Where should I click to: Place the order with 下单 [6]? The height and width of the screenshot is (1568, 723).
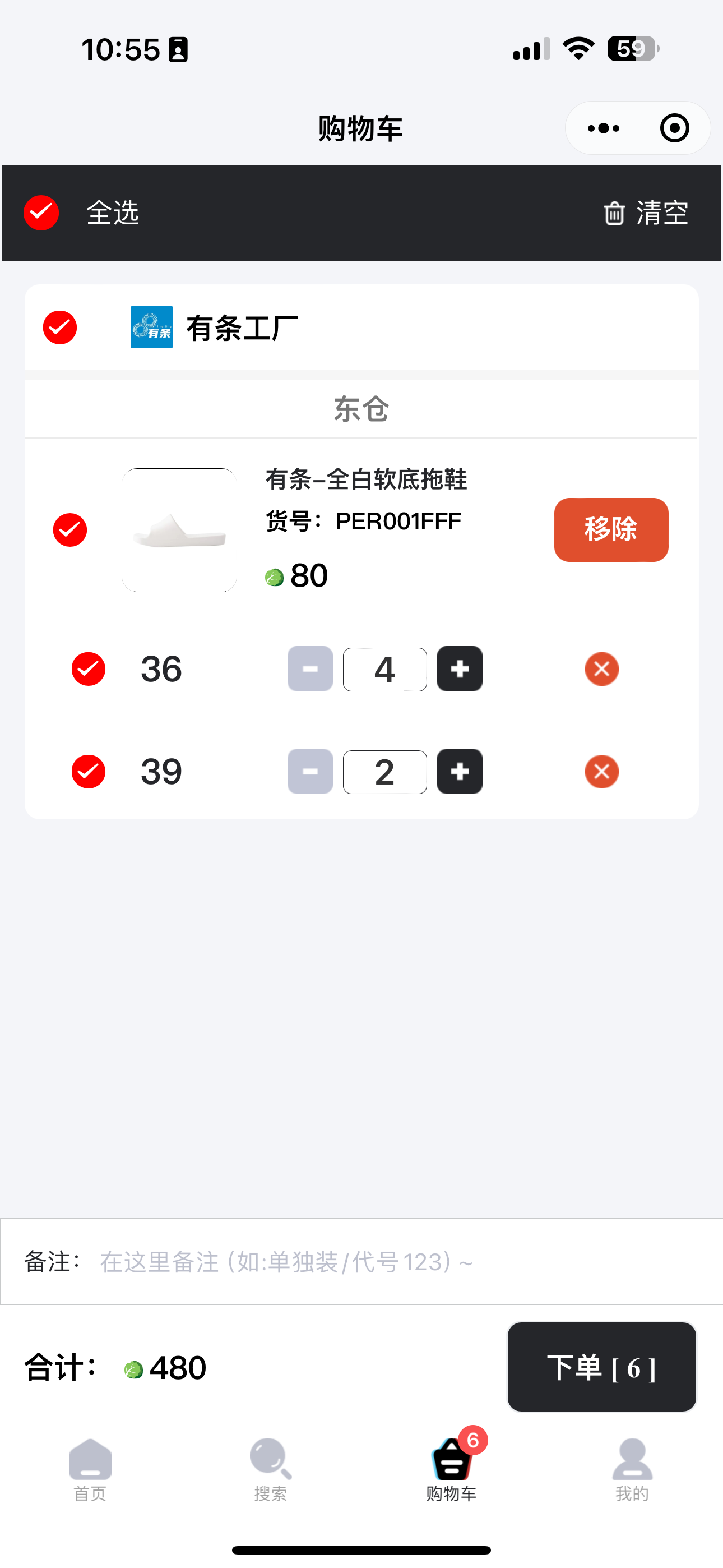point(601,1367)
